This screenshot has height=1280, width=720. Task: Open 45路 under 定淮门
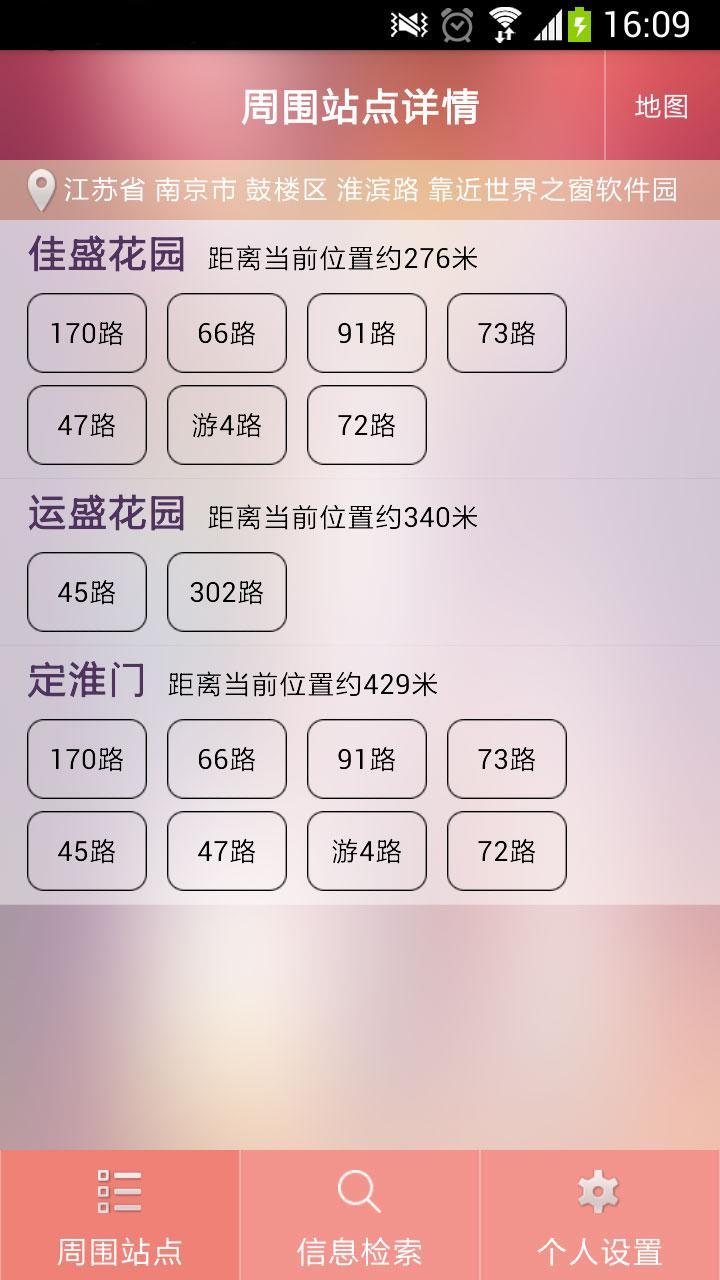coord(87,851)
